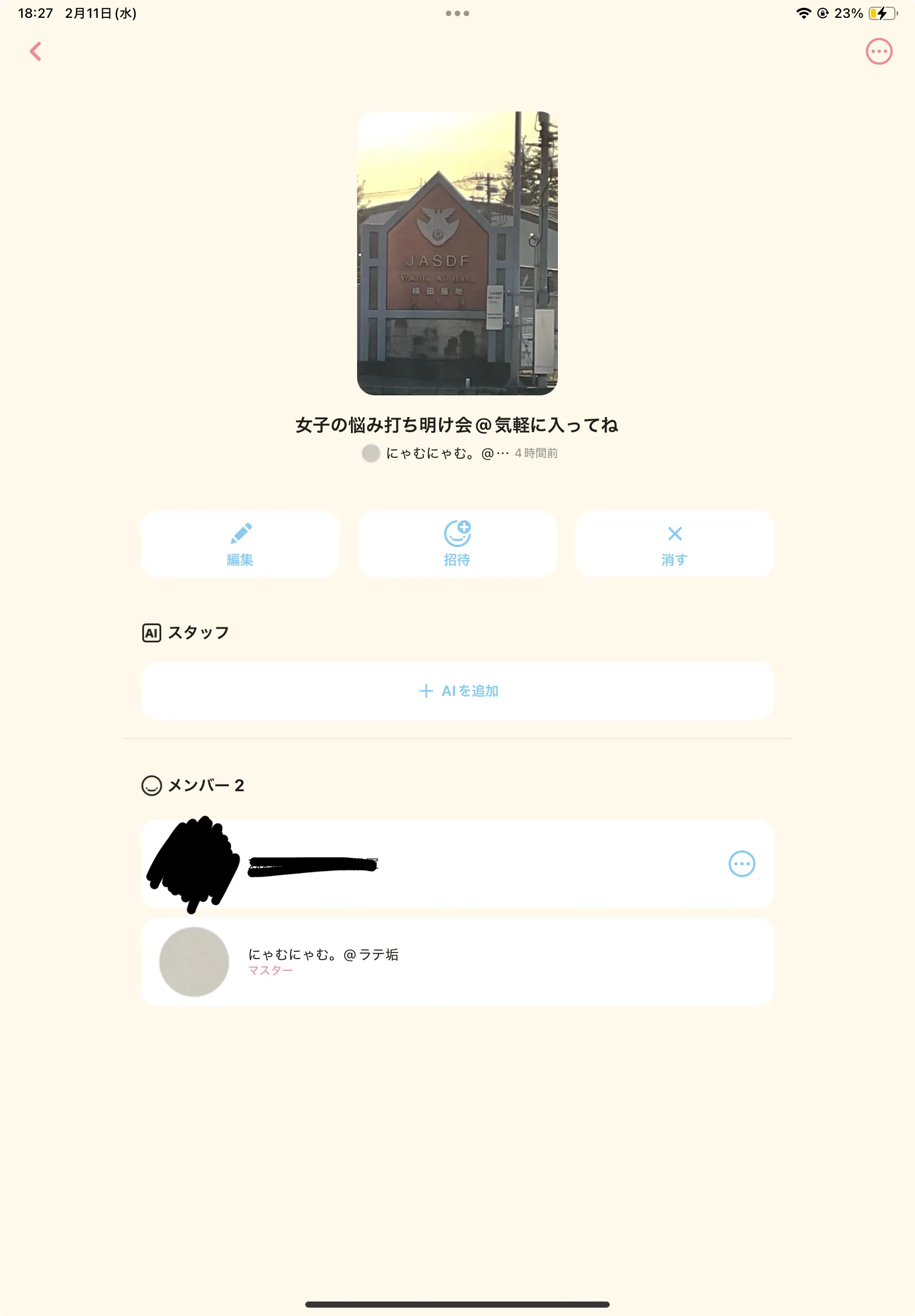Image resolution: width=915 pixels, height=1316 pixels.
Task: Tap 消す to delete the room
Action: pos(674,543)
